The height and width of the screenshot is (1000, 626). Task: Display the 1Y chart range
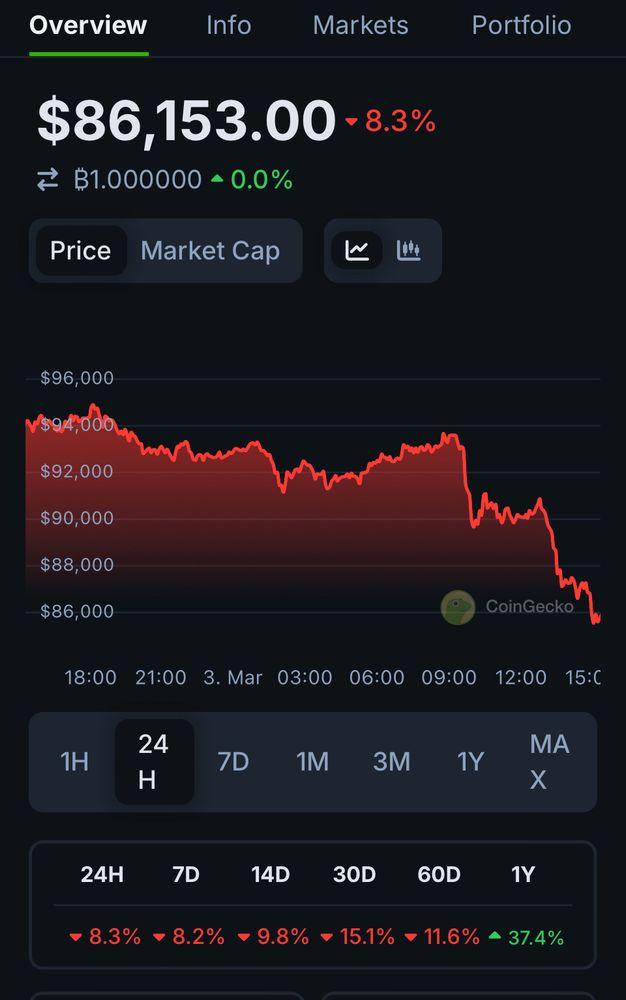[x=470, y=762]
